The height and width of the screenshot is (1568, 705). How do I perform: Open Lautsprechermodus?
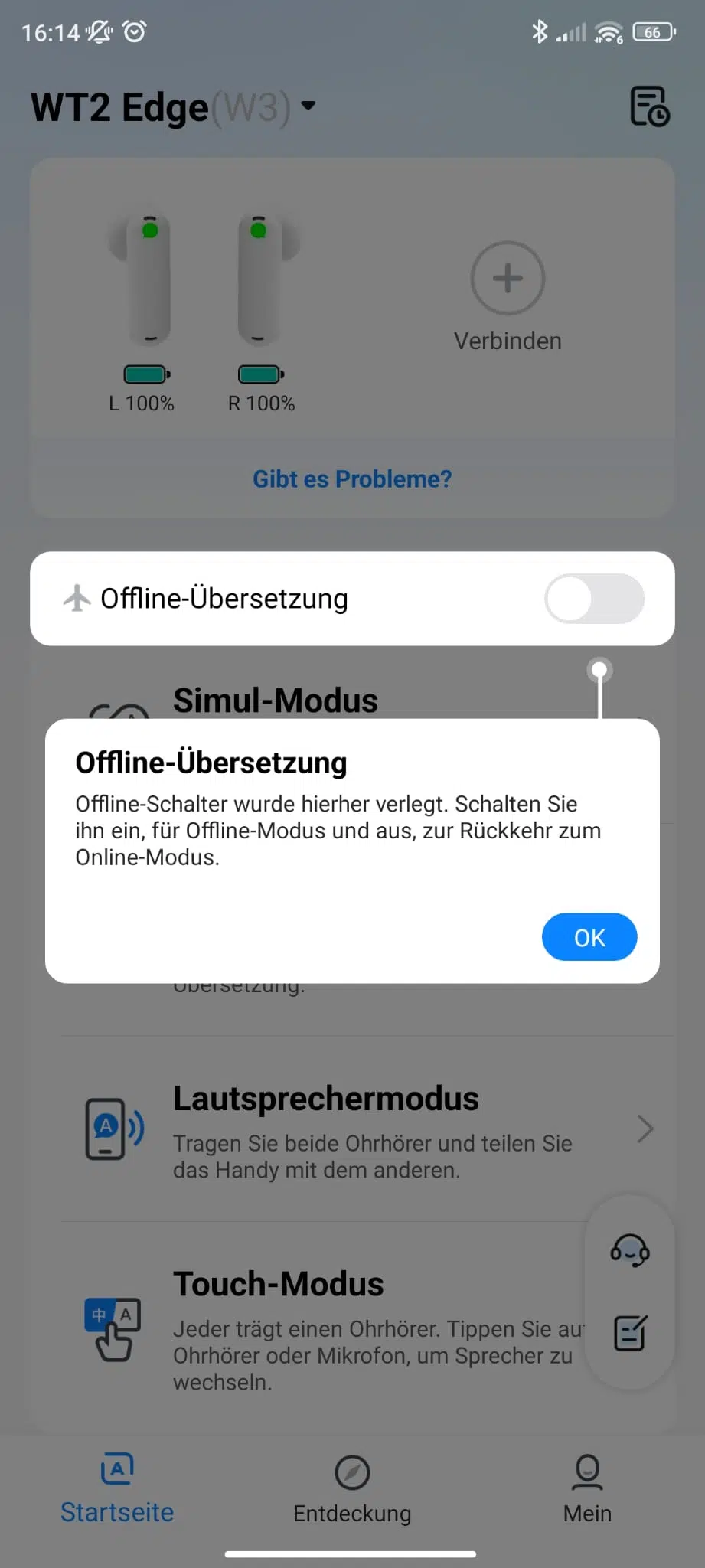point(368,1129)
